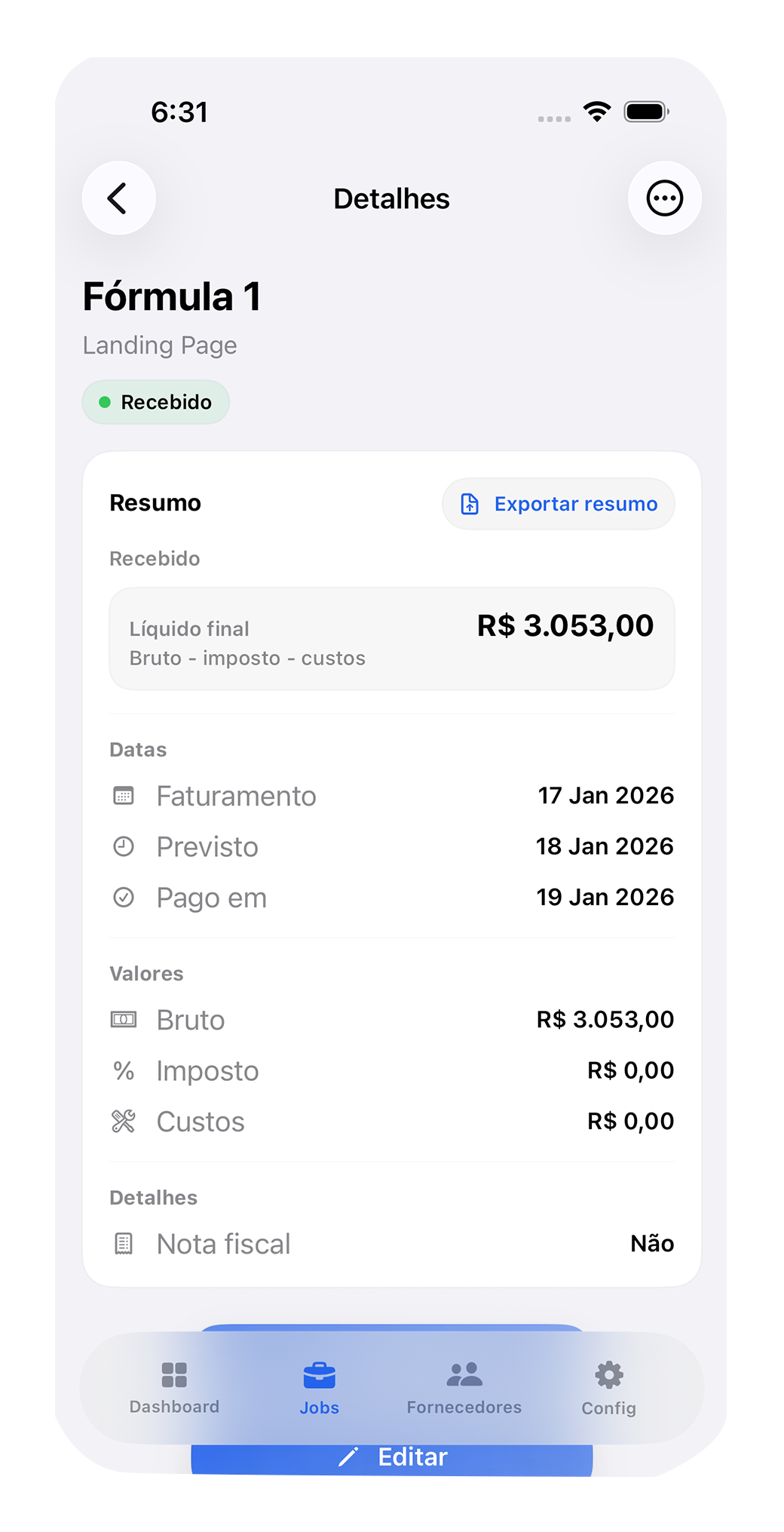Select the Líquido final summary card
Image resolution: width=784 pixels, height=1532 pixels.
coord(391,638)
